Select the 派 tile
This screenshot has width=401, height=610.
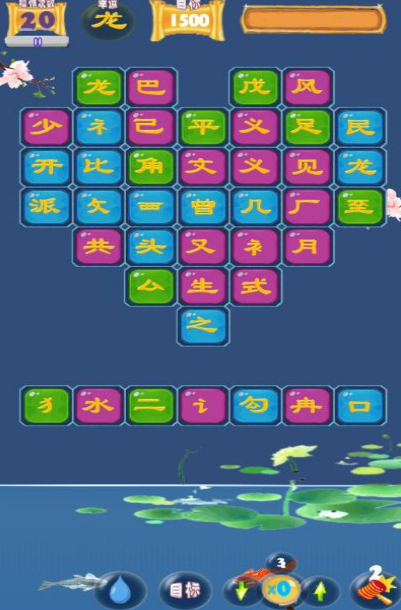tap(46, 207)
